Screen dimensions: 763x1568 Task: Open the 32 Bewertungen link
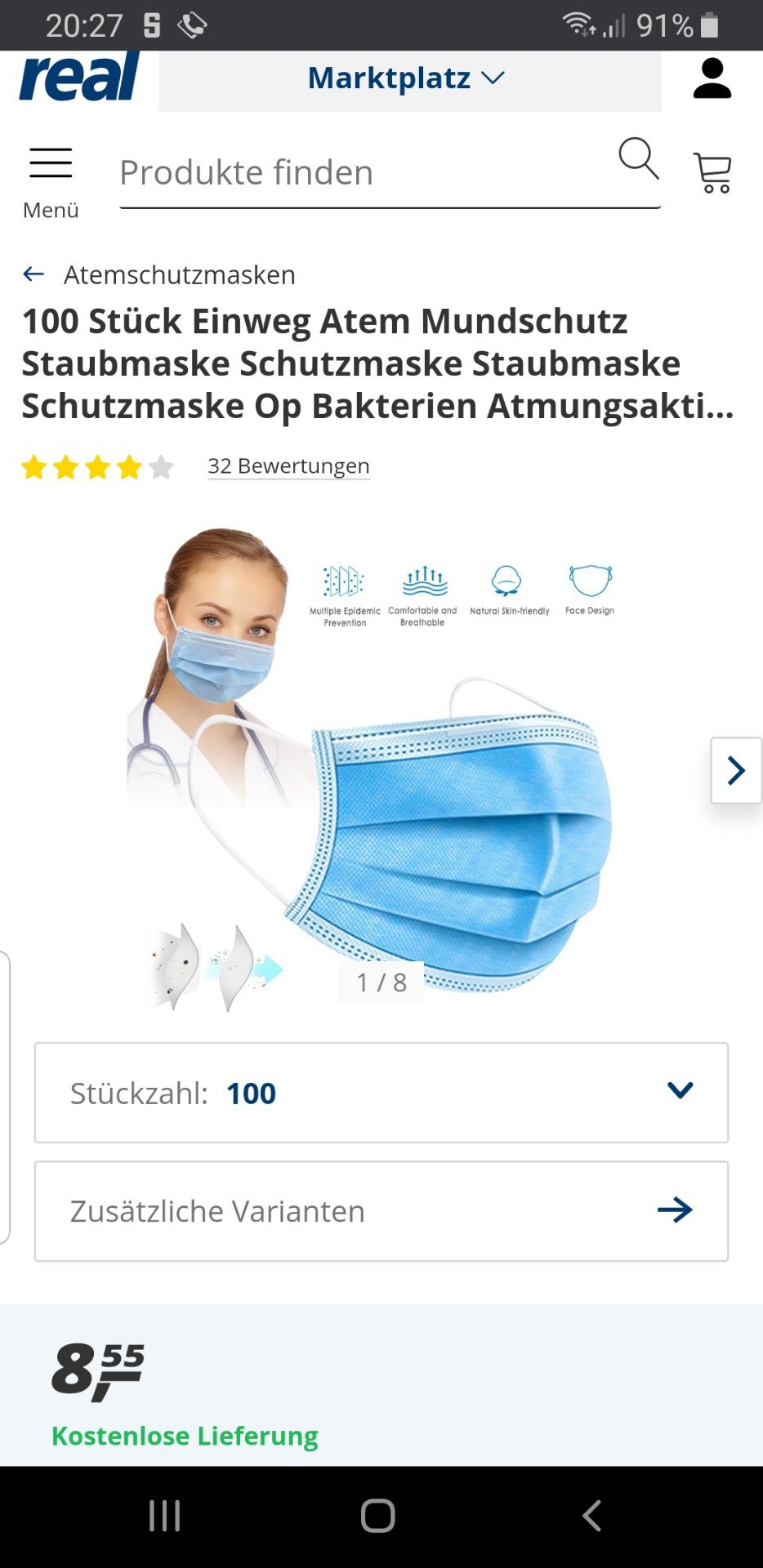coord(288,465)
